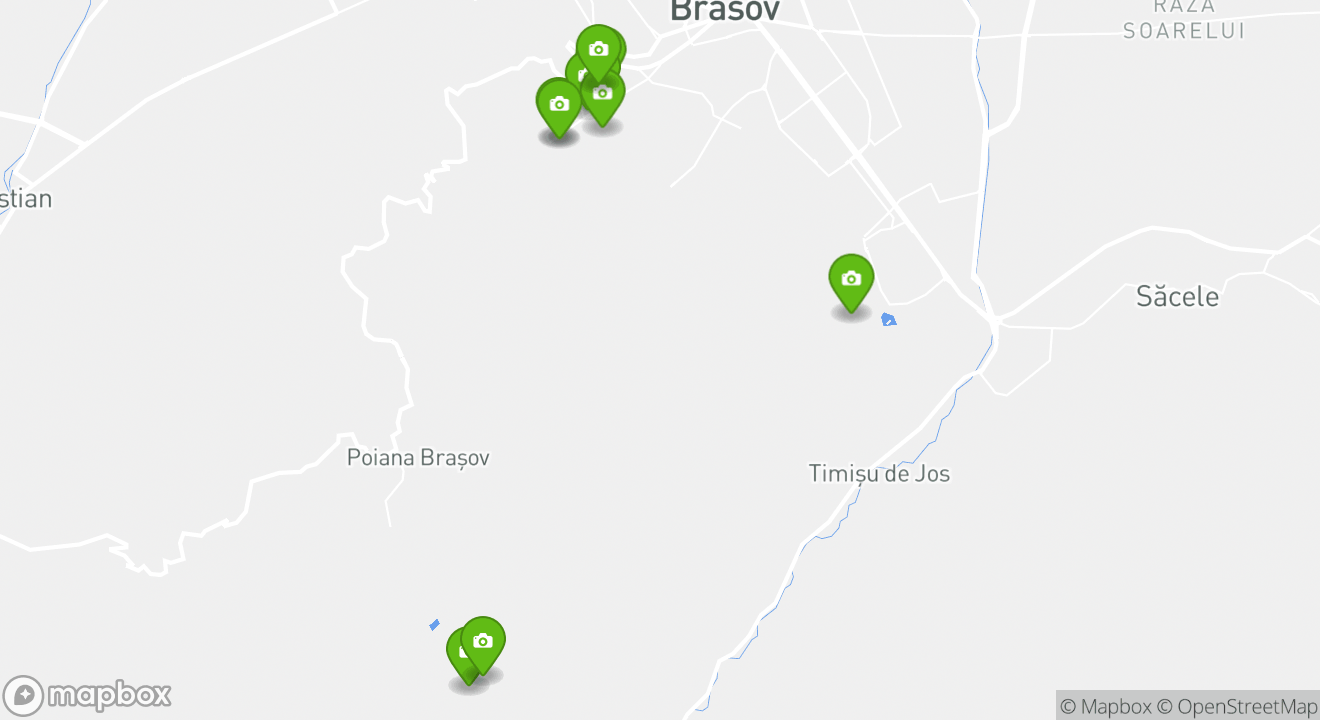Tap the frontmost photo marker below Poiana Brașov
Viewport: 1320px width, 720px height.
tap(483, 642)
